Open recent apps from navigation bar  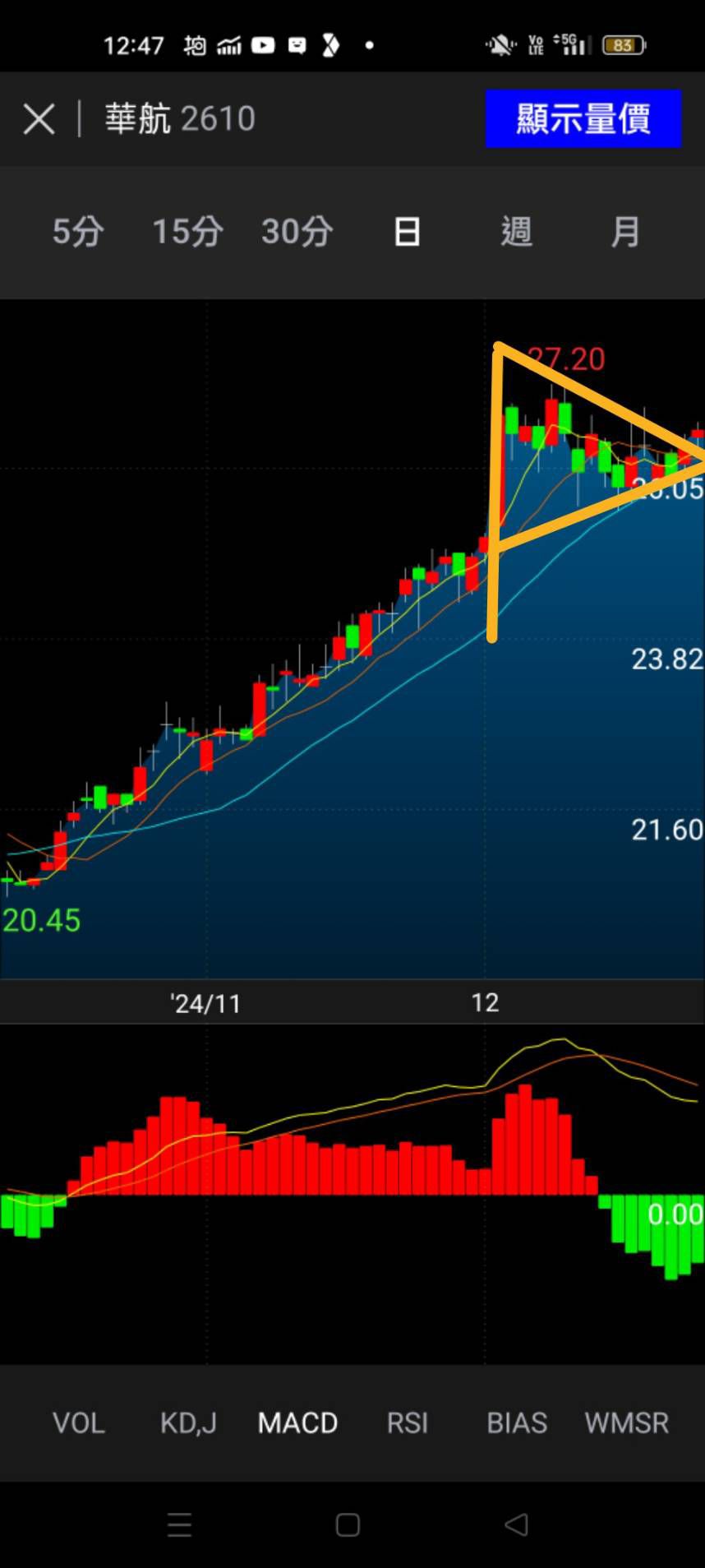(180, 1525)
